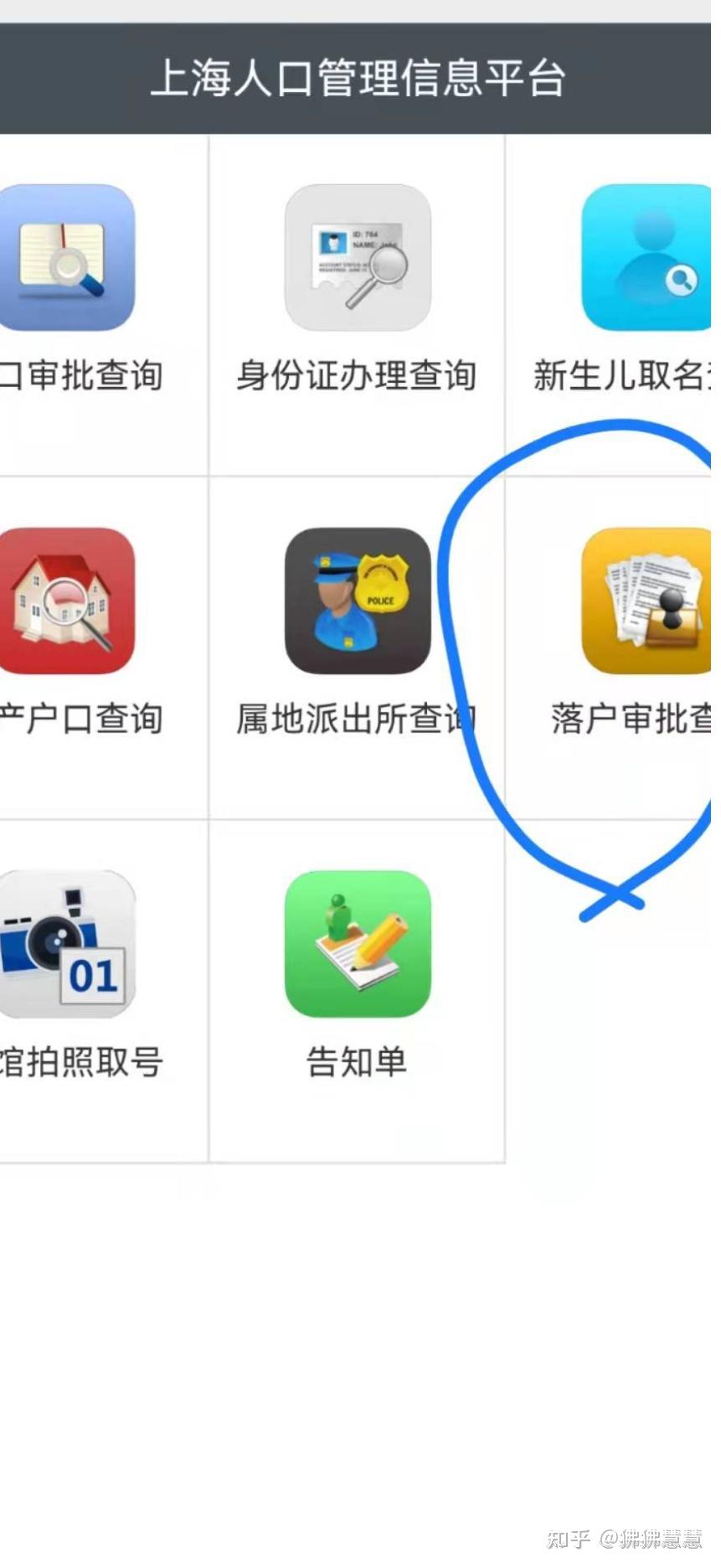Viewport: 721px width, 1568px height.
Task: Select the 新生儿取名 newborn naming item
Action: 646,259
